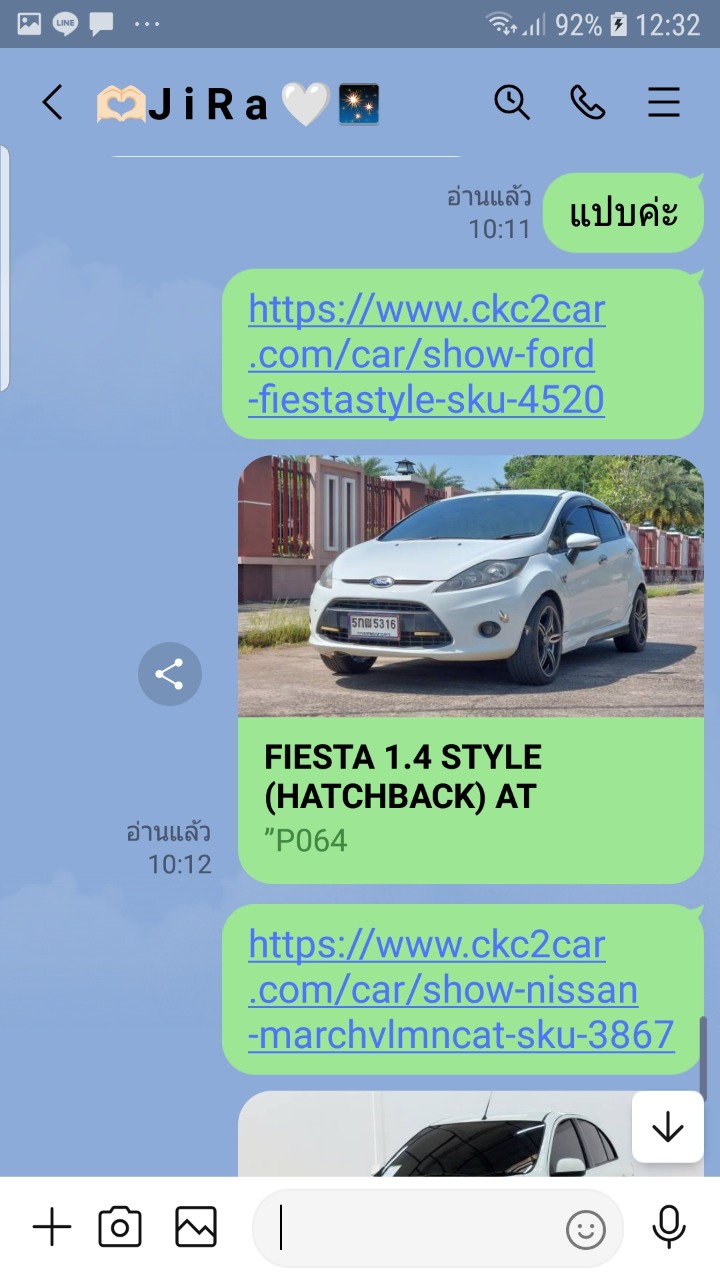Open the ford-fiestastyle-sku-4520 link

[x=427, y=354]
